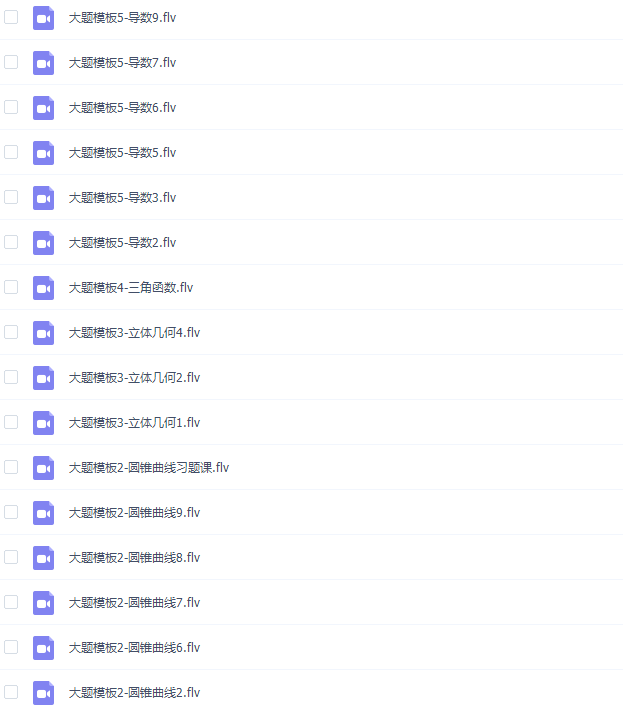Mark the checkbox for 大题模板3-立体几何1.flv
This screenshot has width=623, height=710.
(11, 422)
